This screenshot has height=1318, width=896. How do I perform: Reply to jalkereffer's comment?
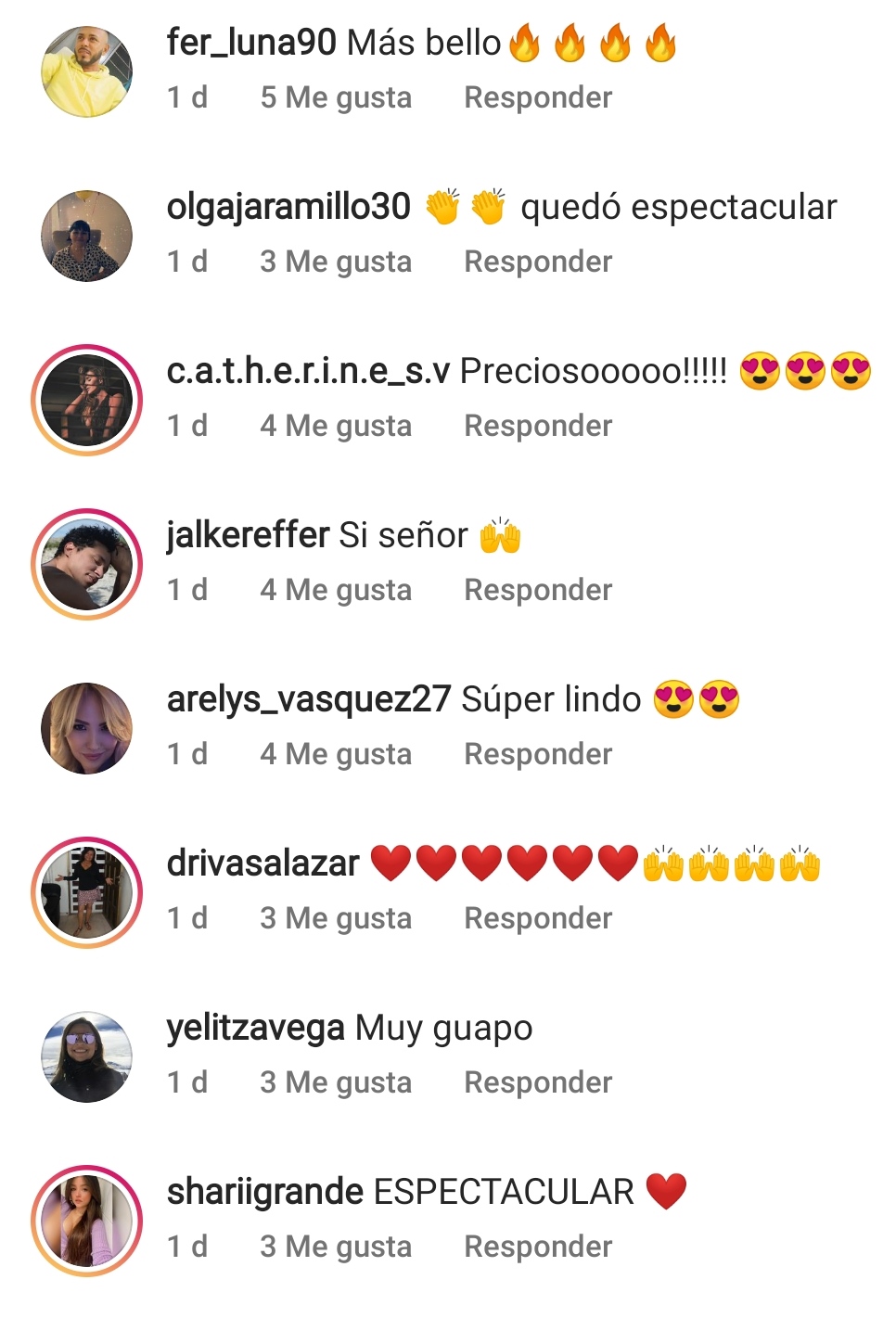click(537, 590)
